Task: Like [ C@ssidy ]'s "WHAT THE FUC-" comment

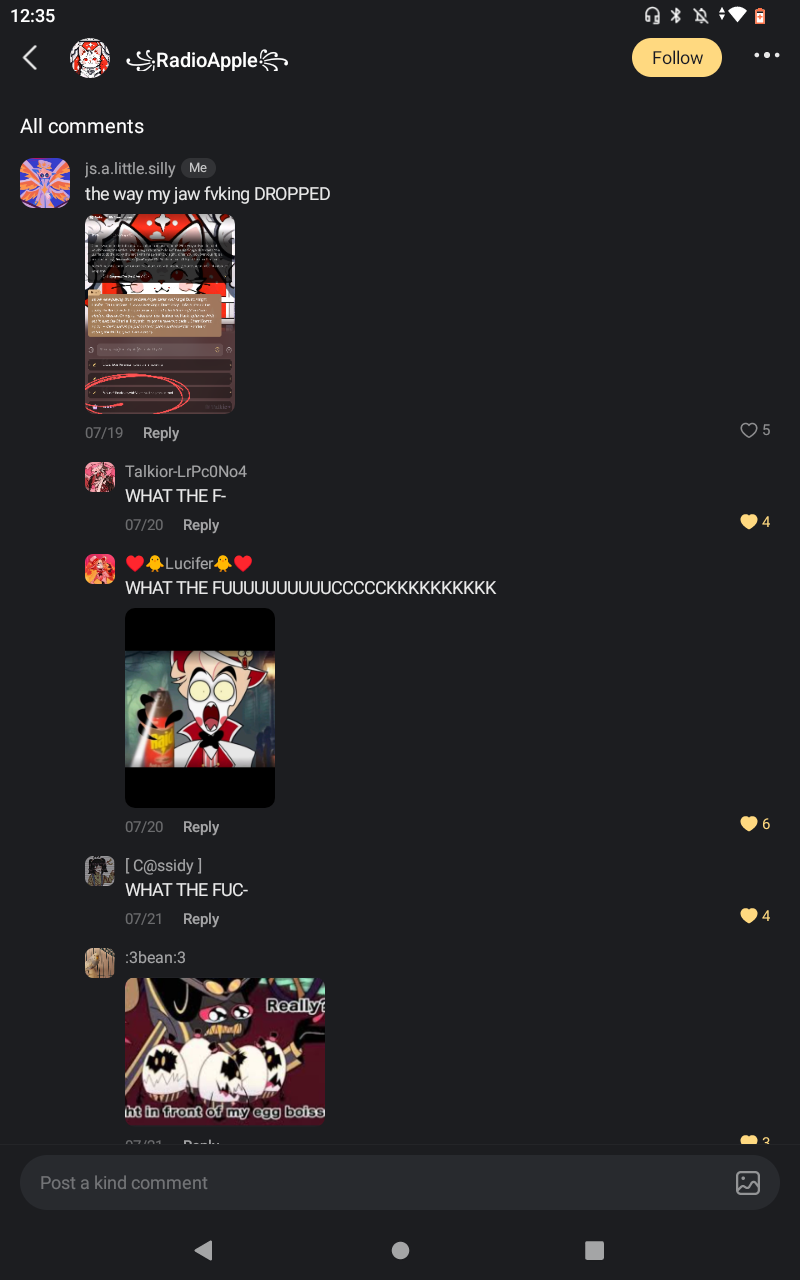Action: tap(749, 916)
